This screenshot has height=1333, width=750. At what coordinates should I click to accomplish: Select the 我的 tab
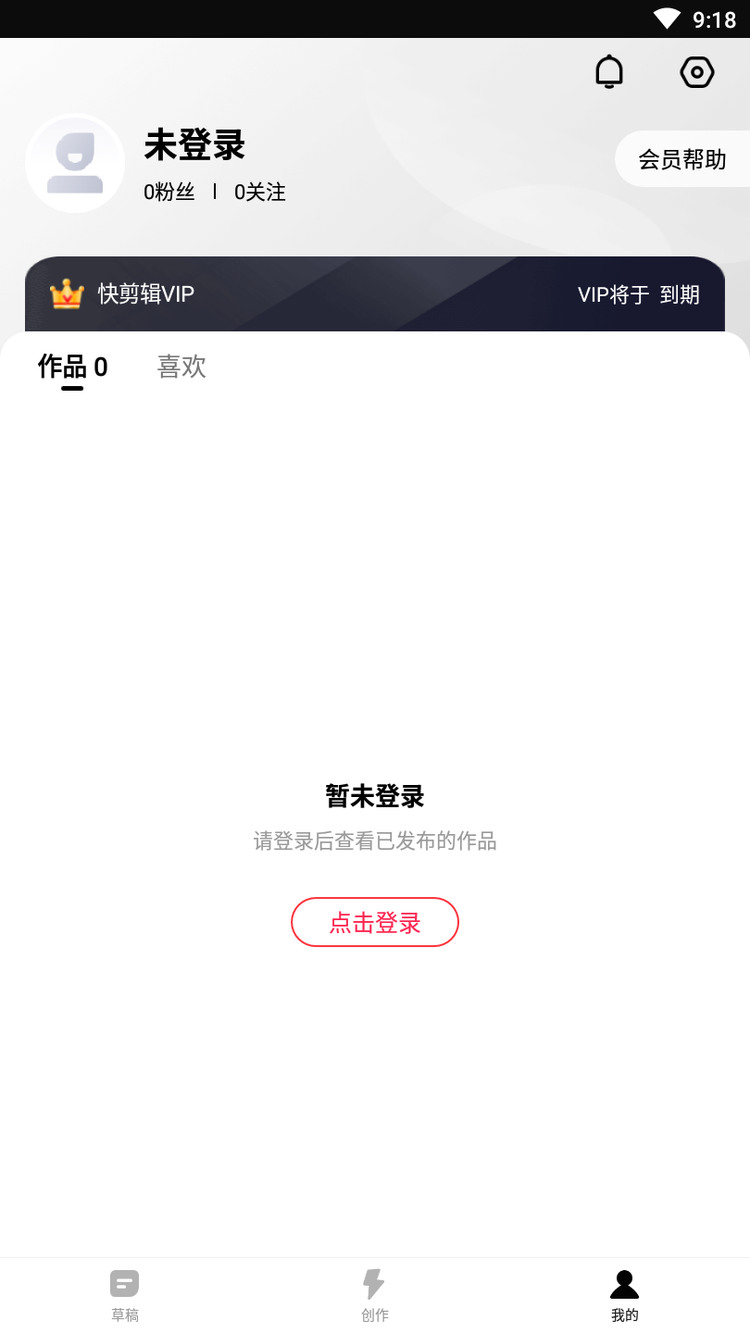(x=624, y=1295)
